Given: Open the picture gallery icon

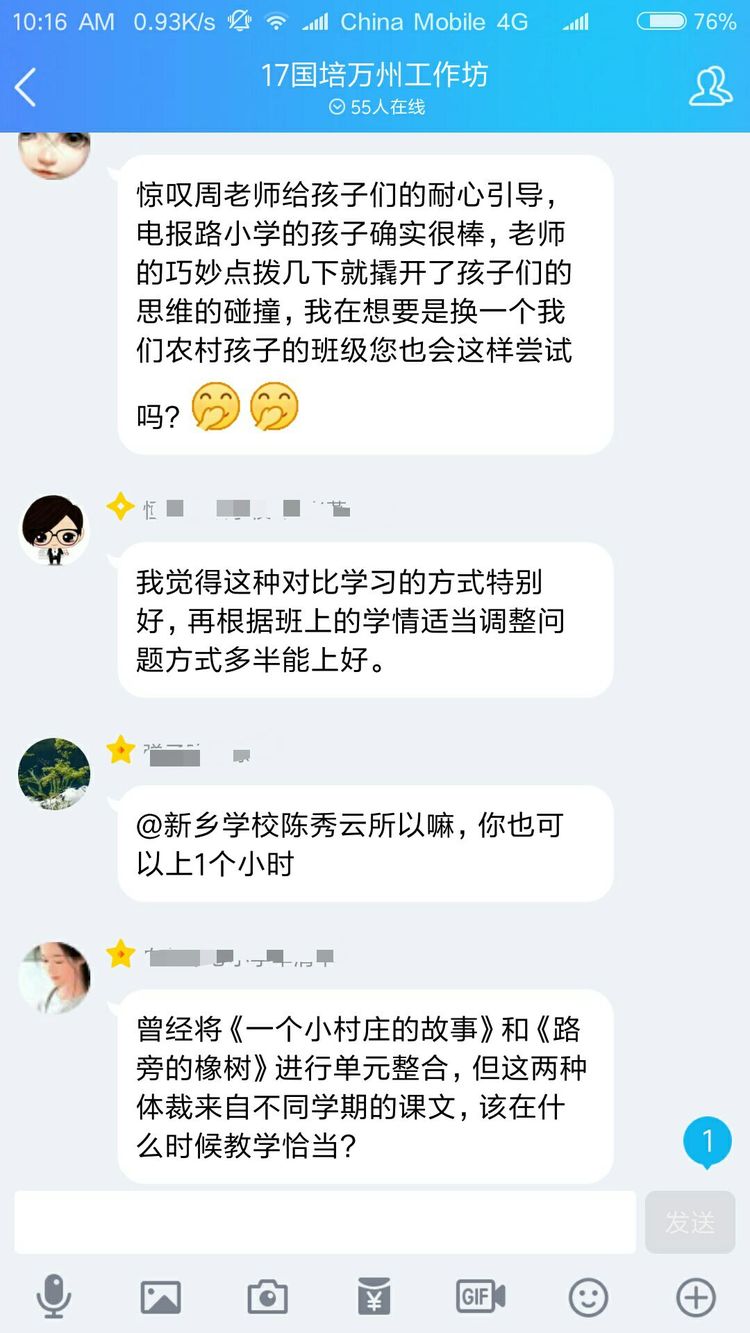Looking at the screenshot, I should coord(160,1297).
